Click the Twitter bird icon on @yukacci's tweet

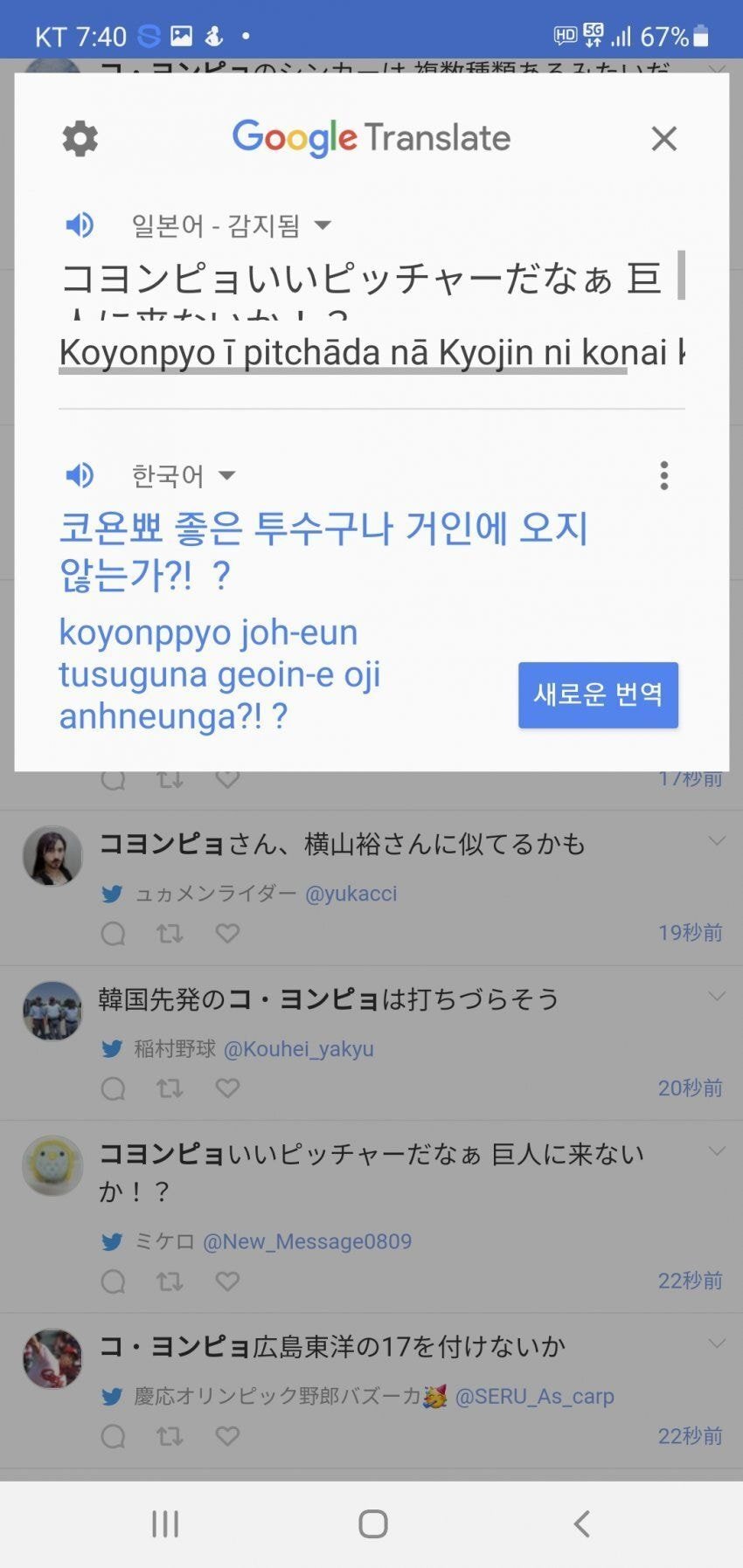(x=113, y=894)
